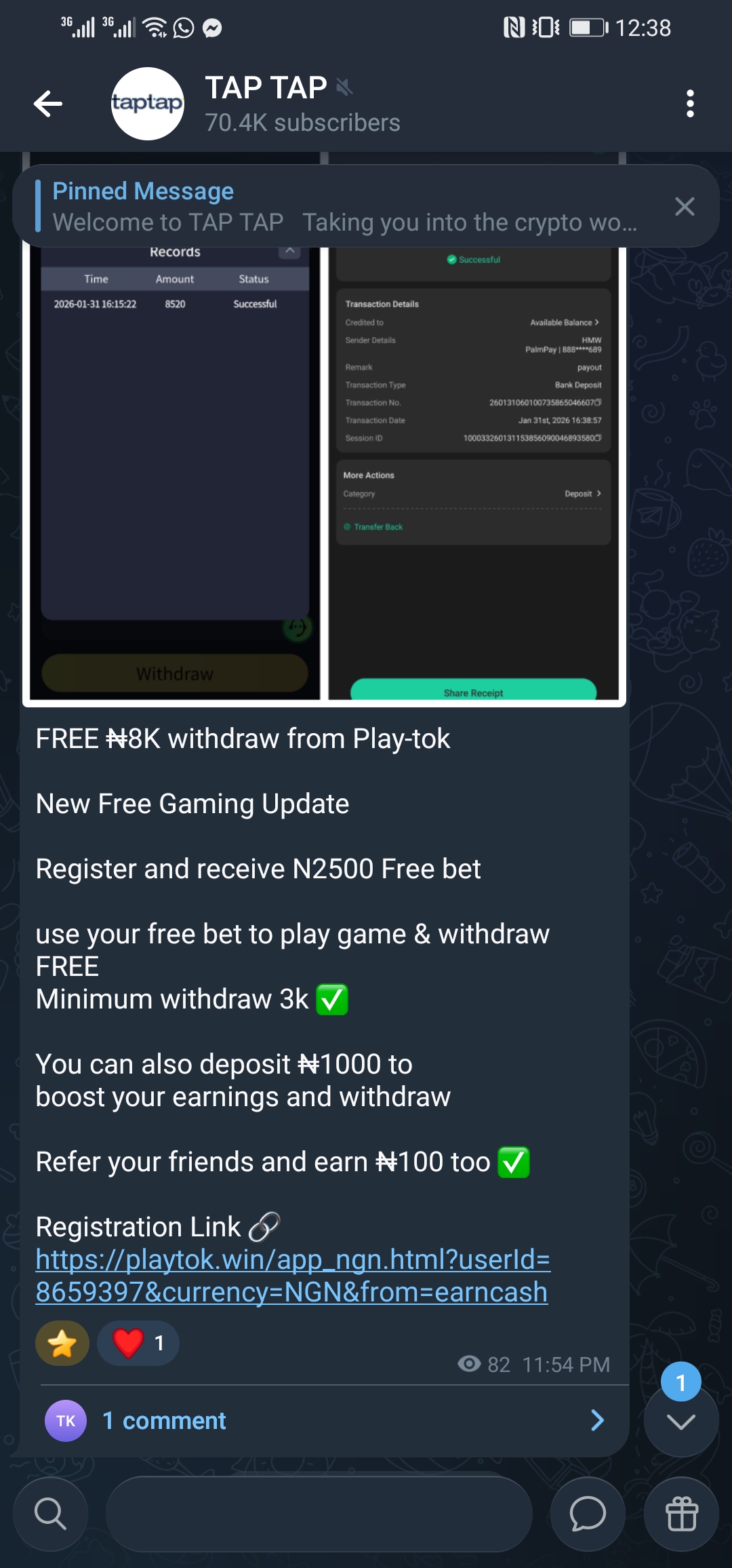This screenshot has height=1568, width=732.
Task: React with the red heart
Action: click(x=138, y=1343)
